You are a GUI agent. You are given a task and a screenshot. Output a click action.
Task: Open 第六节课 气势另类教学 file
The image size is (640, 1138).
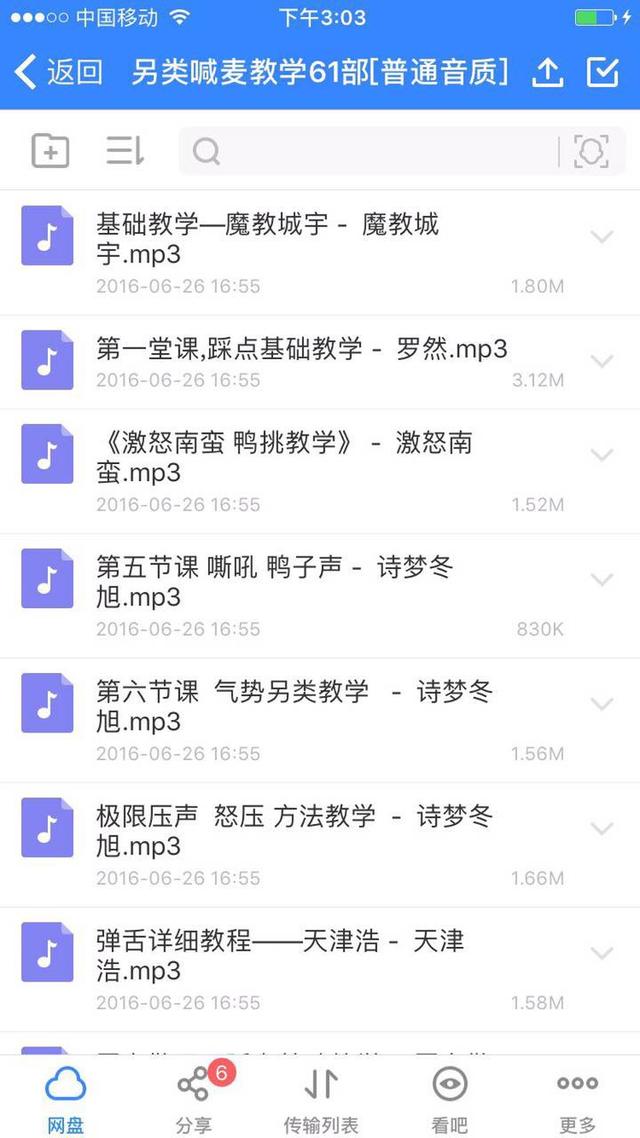pos(320,721)
